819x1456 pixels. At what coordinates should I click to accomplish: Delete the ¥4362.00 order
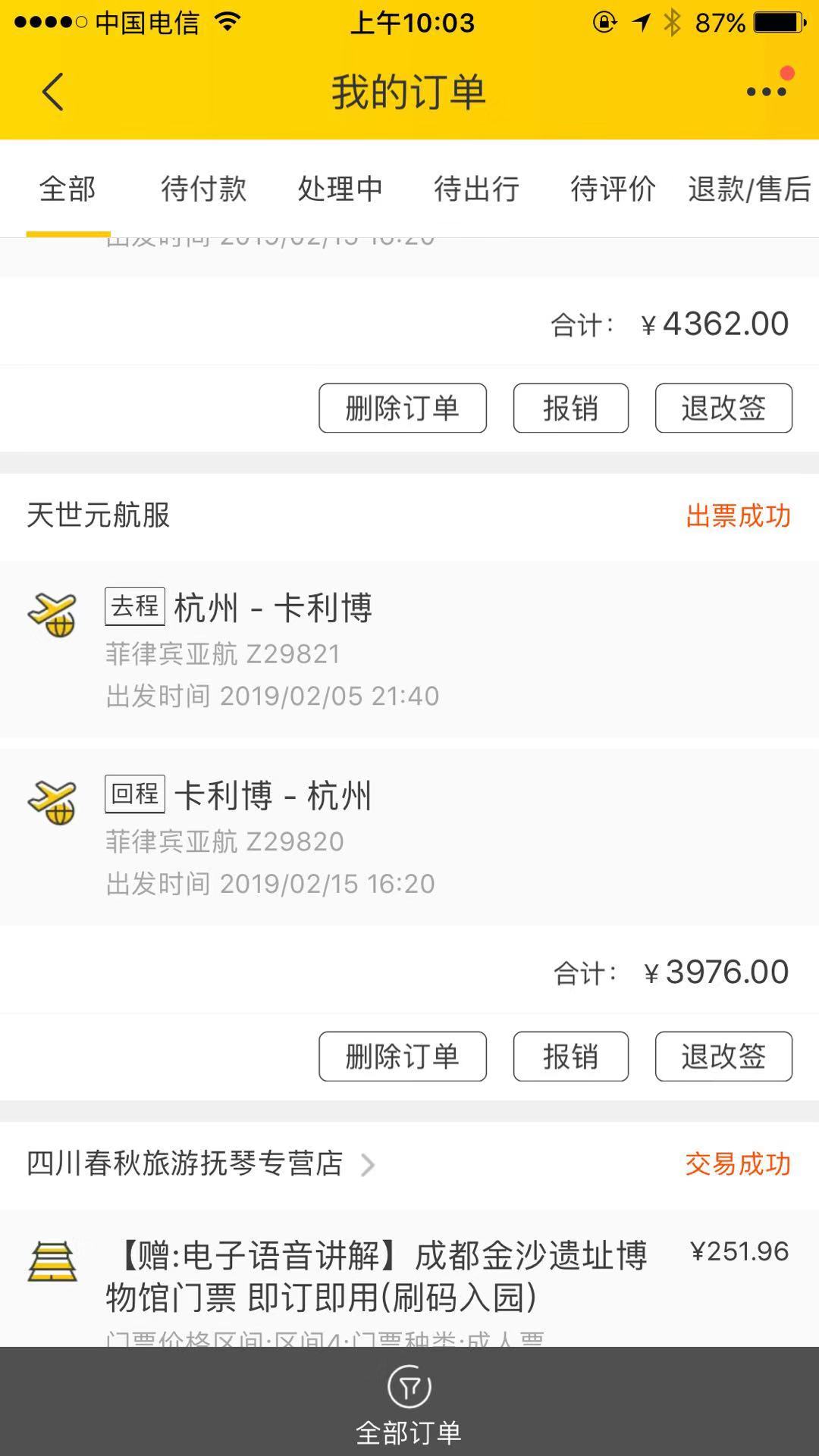tap(403, 408)
